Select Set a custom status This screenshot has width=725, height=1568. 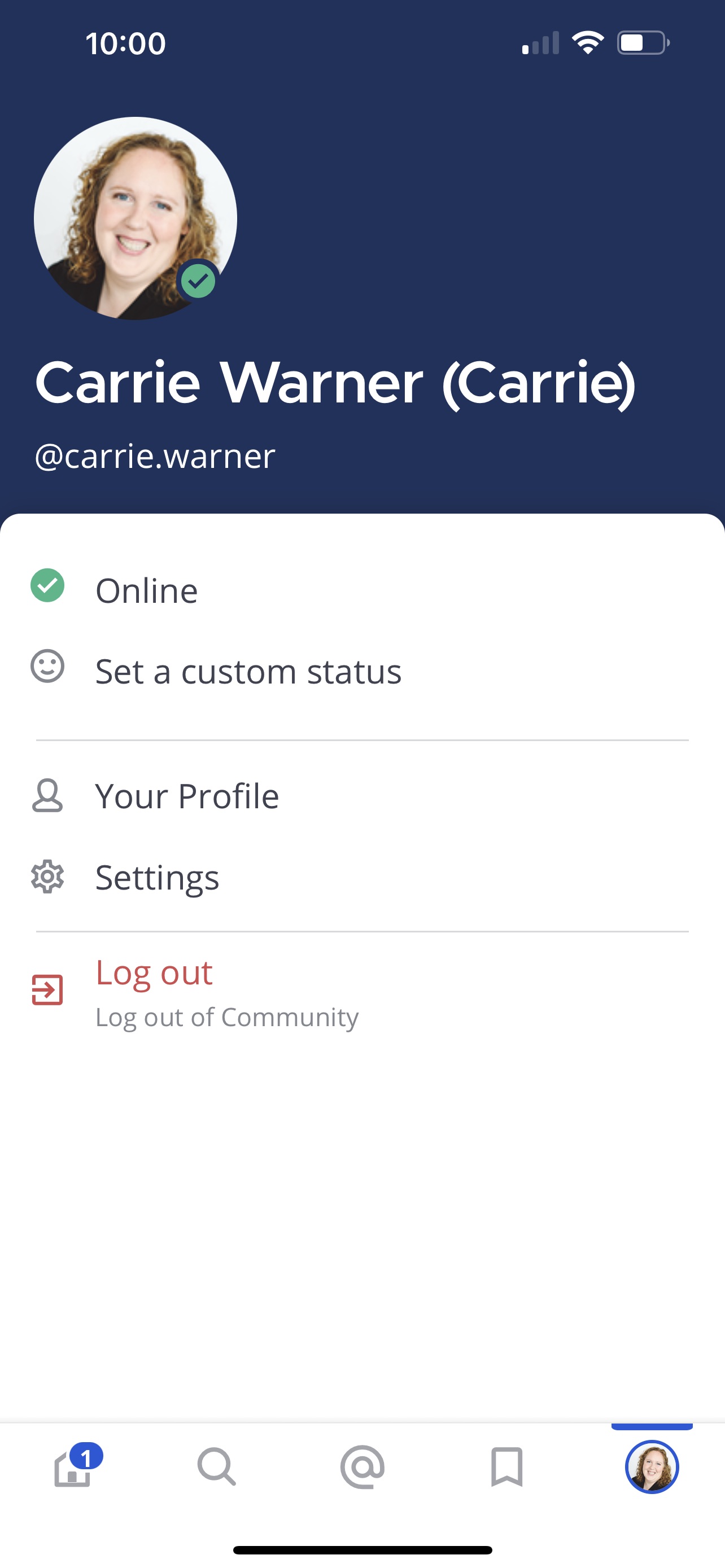248,671
